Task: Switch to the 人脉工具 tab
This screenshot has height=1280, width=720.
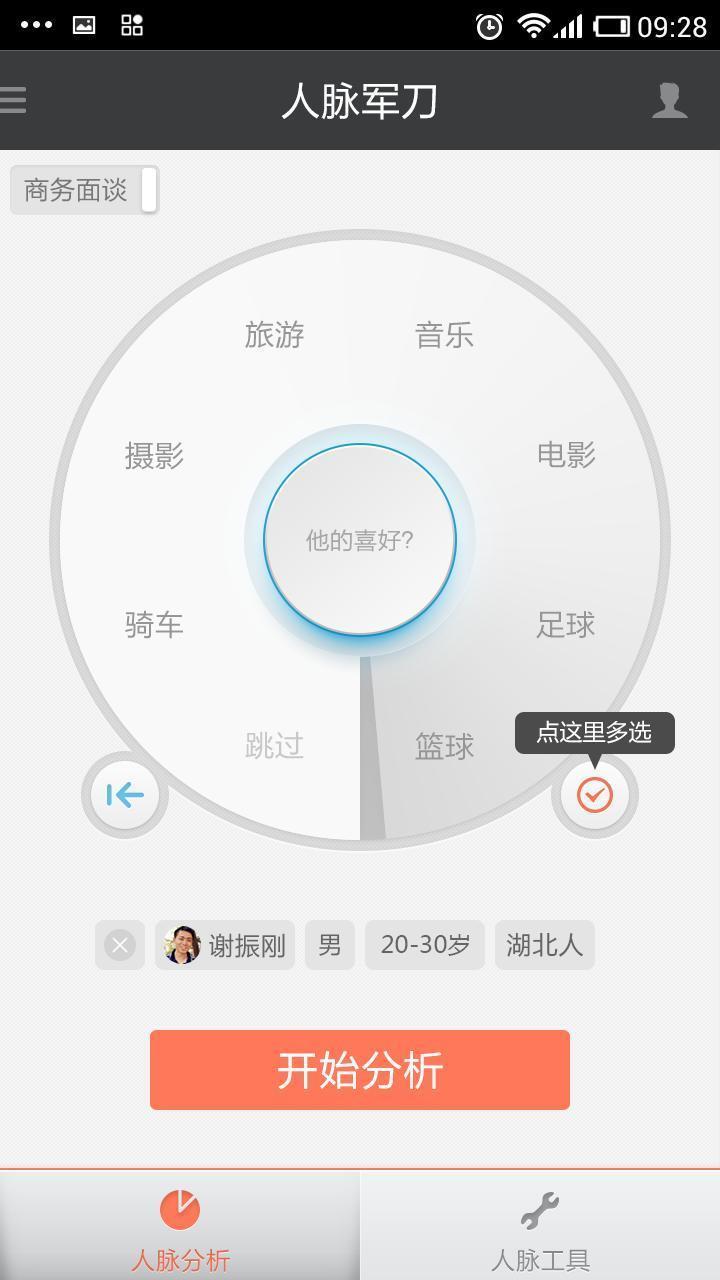Action: coord(540,1226)
